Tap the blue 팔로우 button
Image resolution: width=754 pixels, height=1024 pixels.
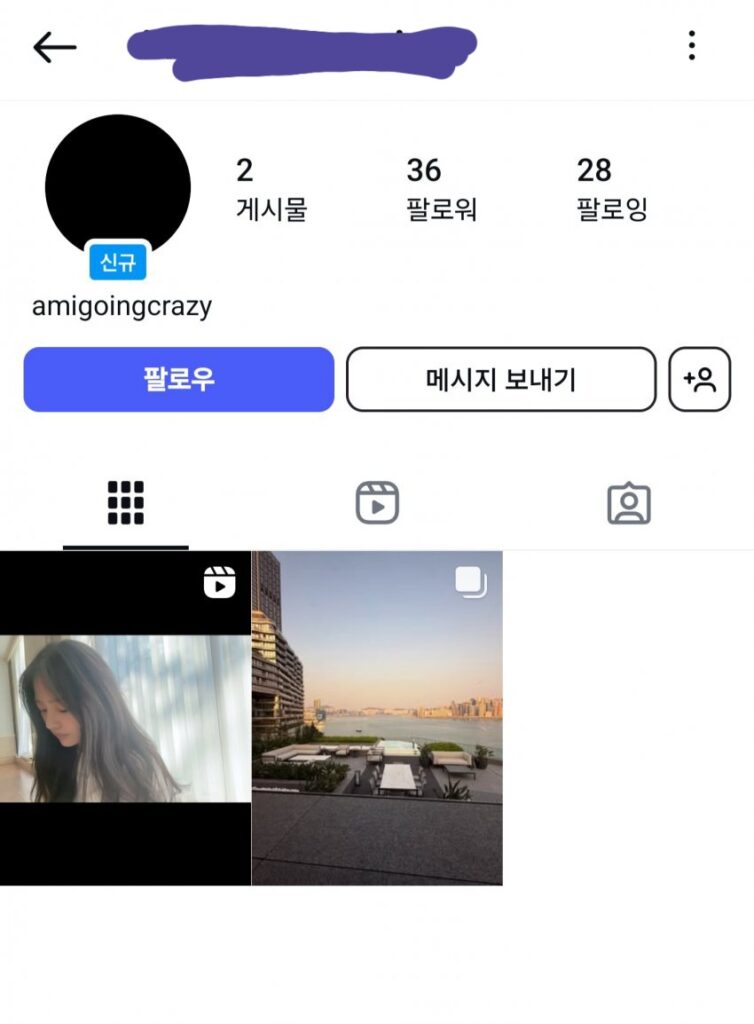178,379
